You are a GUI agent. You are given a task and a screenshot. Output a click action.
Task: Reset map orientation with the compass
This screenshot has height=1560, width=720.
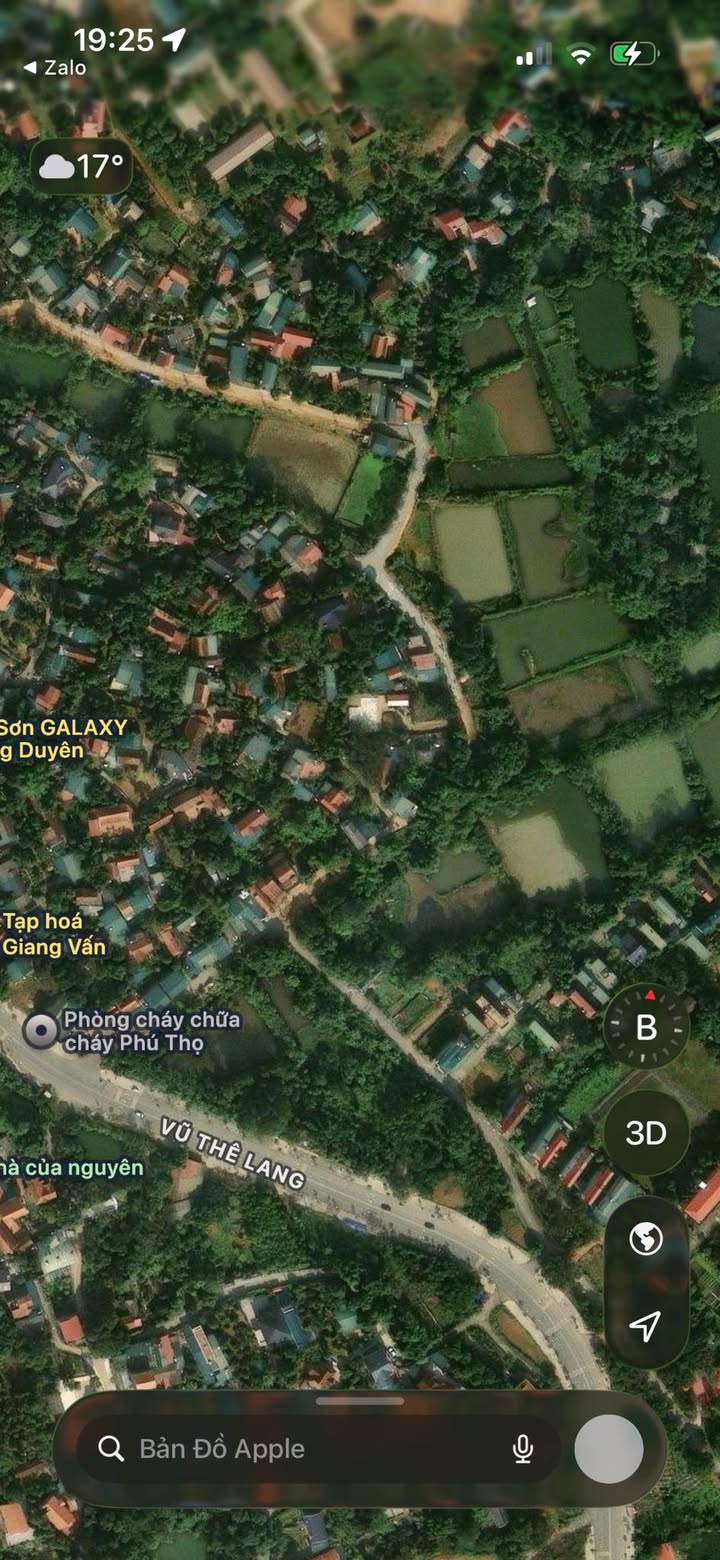(x=646, y=1027)
